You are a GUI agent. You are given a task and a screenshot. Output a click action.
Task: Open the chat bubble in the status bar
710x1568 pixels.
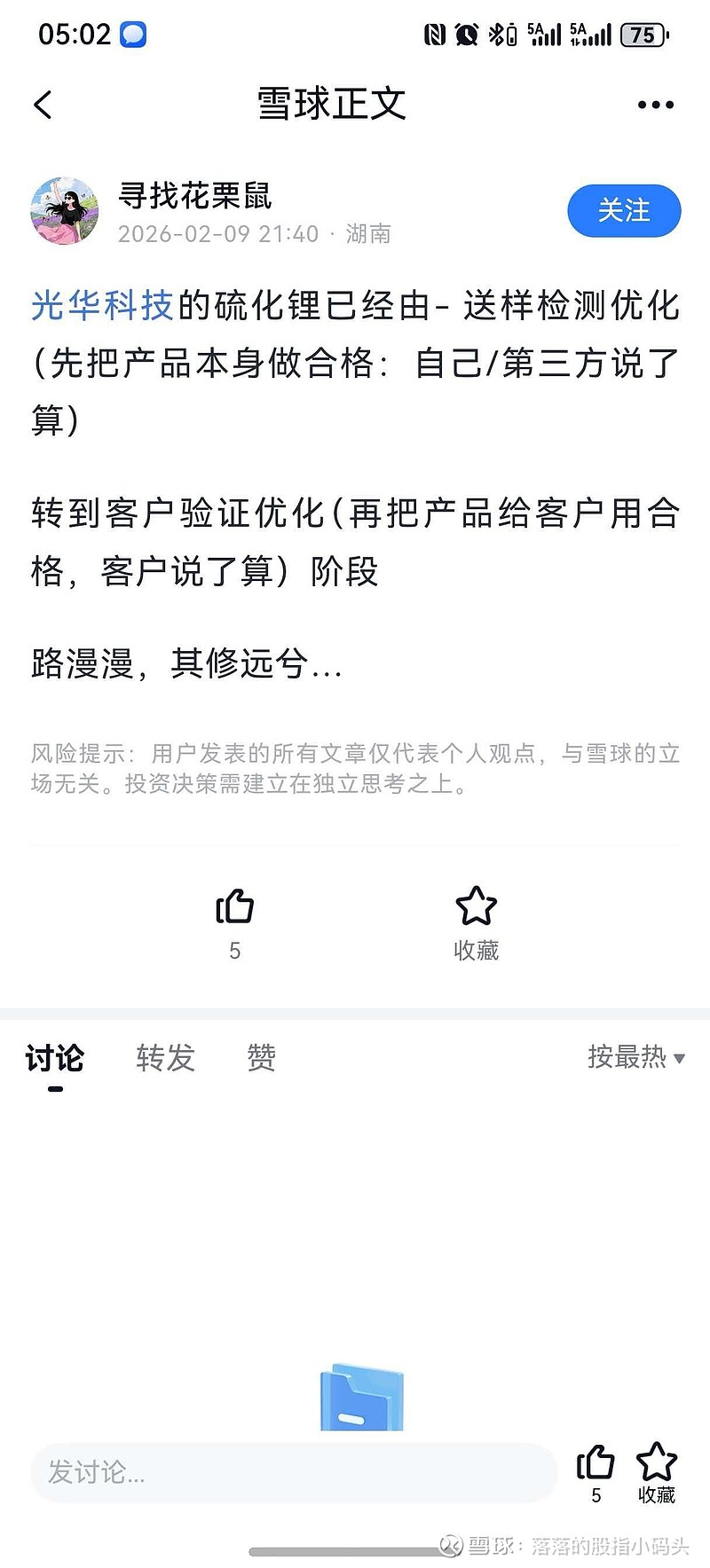coord(135,34)
